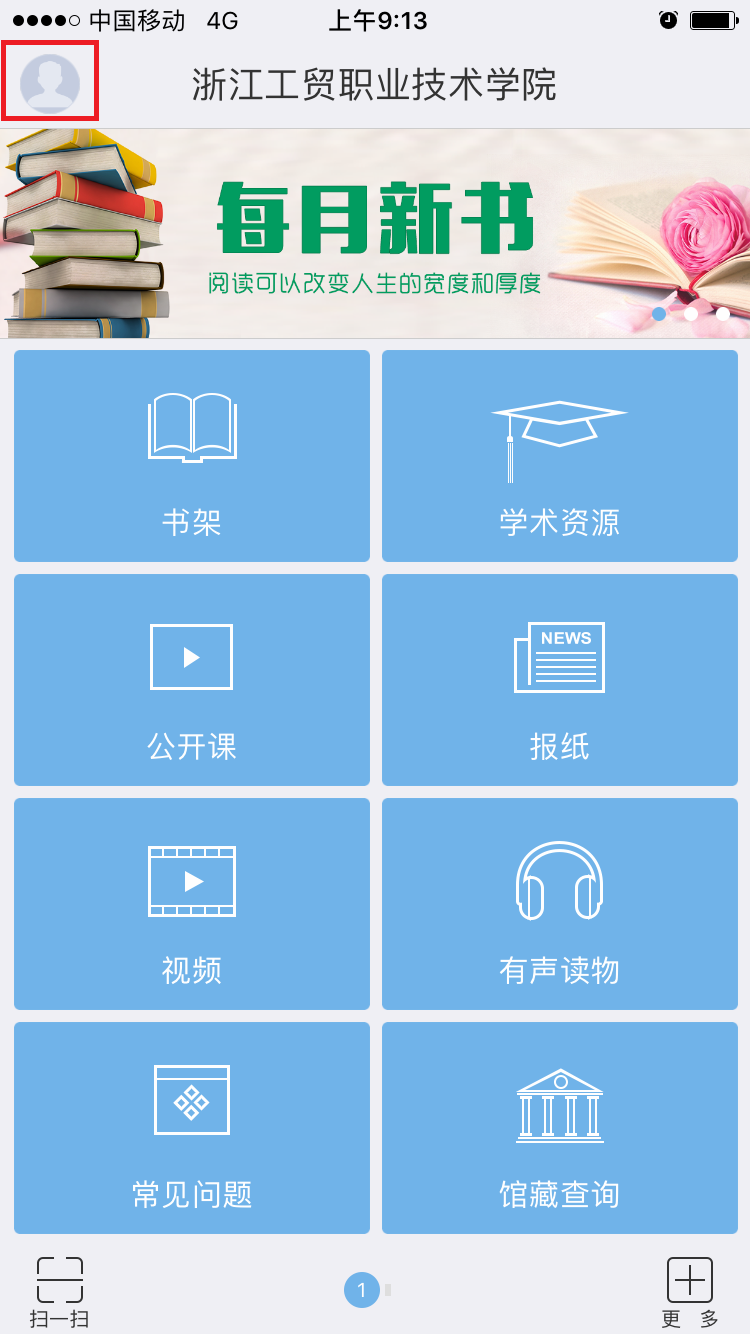Image resolution: width=750 pixels, height=1334 pixels.
Task: Go to 学术资源 academic resources
Action: [x=560, y=456]
